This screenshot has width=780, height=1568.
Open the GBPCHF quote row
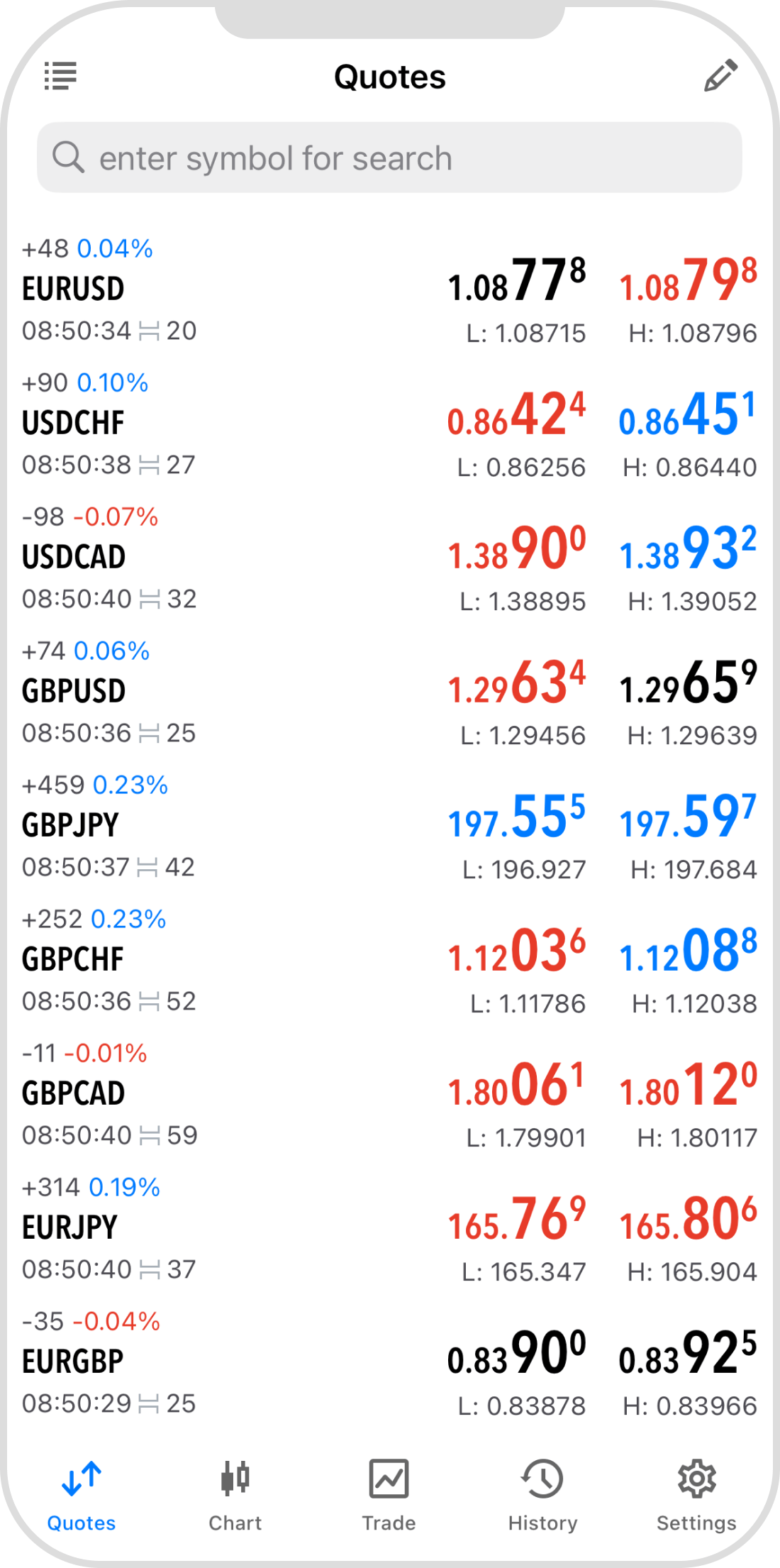pos(73,960)
